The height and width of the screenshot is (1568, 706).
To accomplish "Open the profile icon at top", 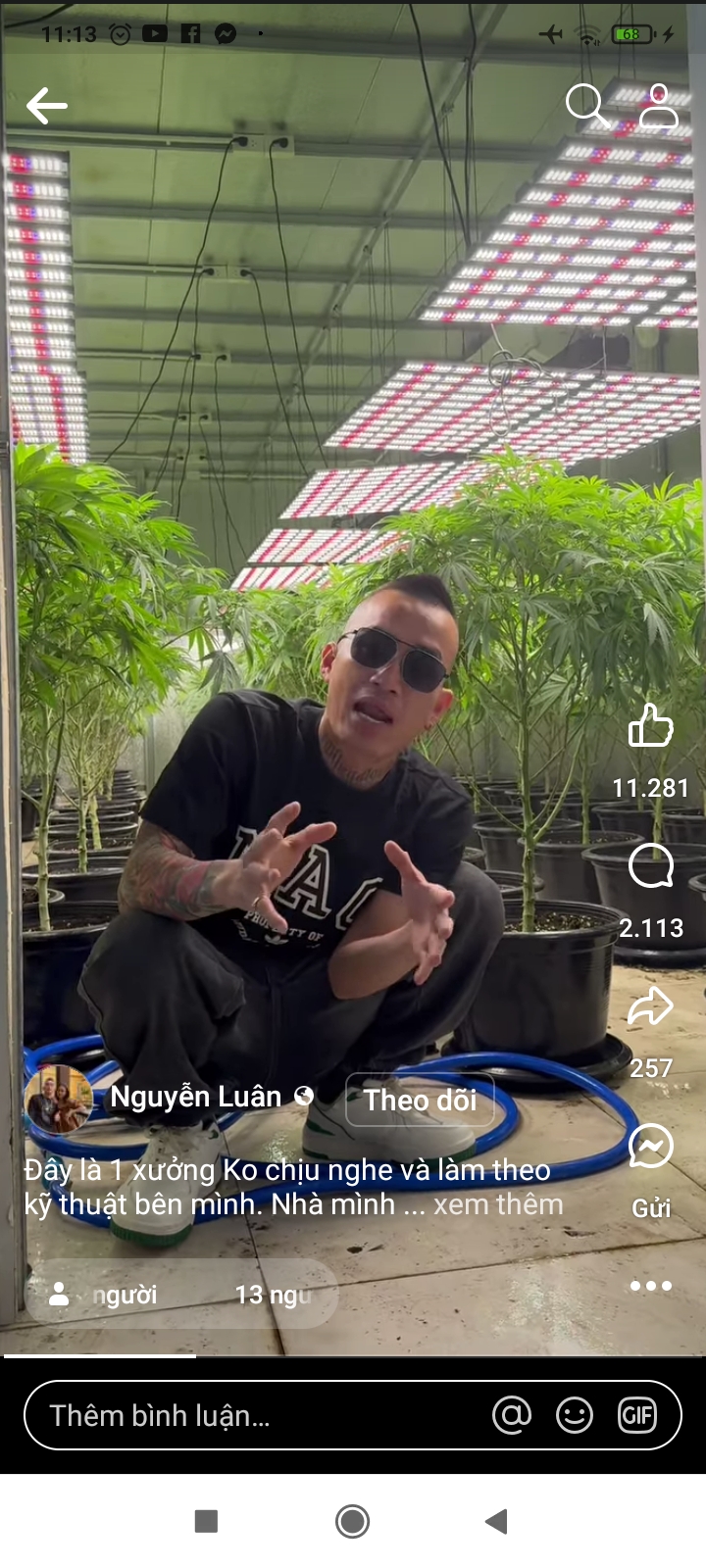I will point(658,106).
